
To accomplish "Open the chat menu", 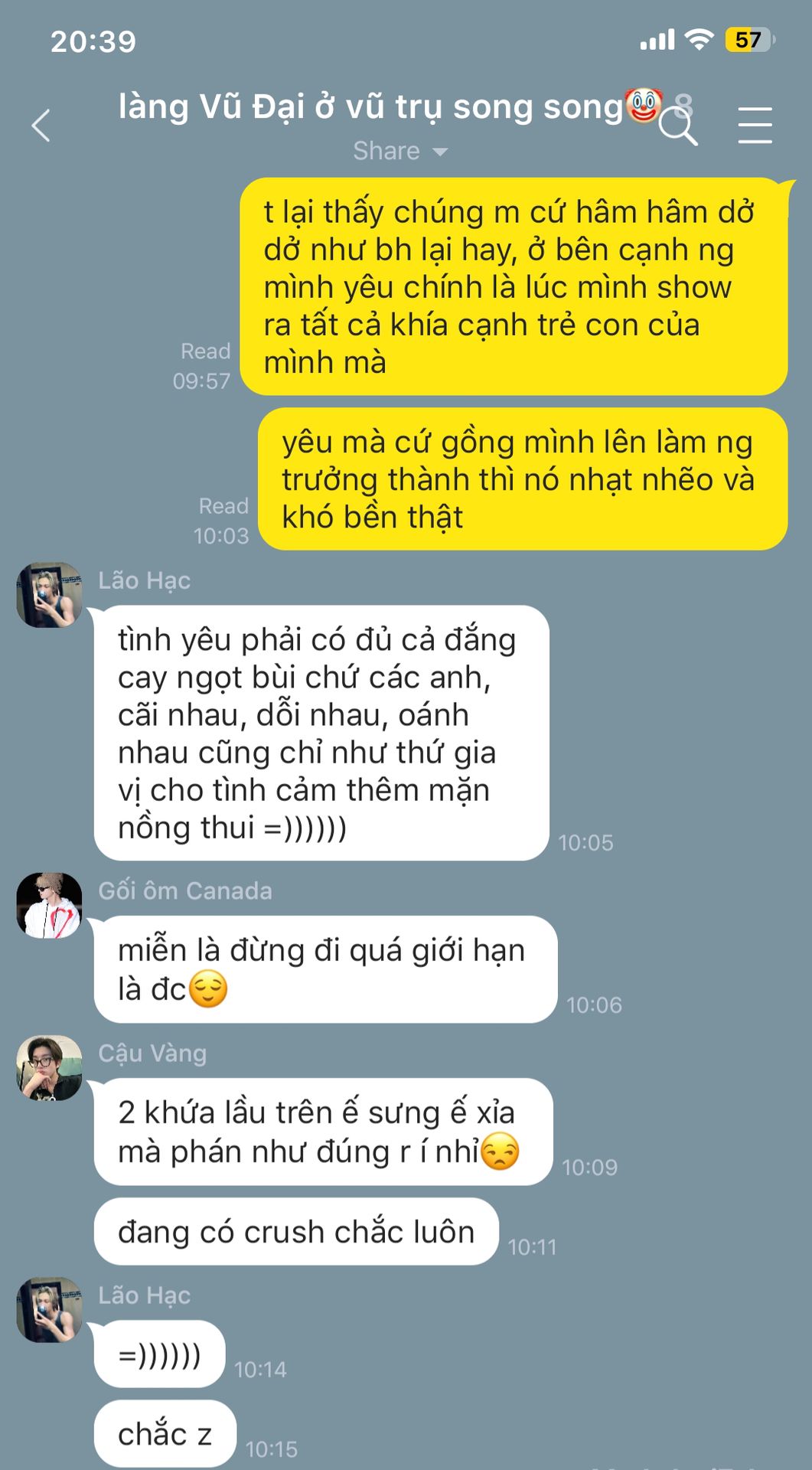I will tap(755, 126).
